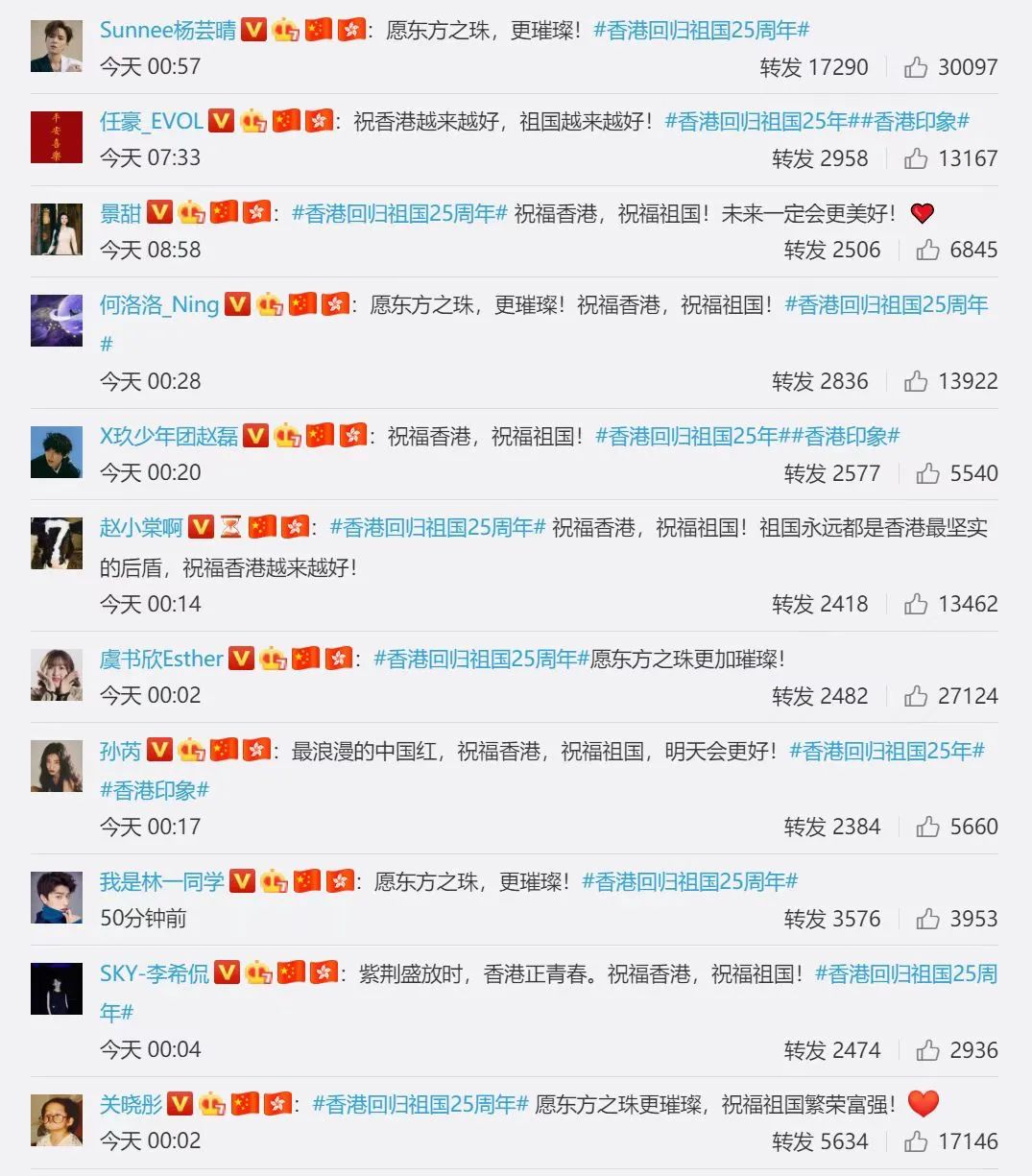
Task: Click the crown badge next to 任豪_EVOL
Action: [x=254, y=121]
